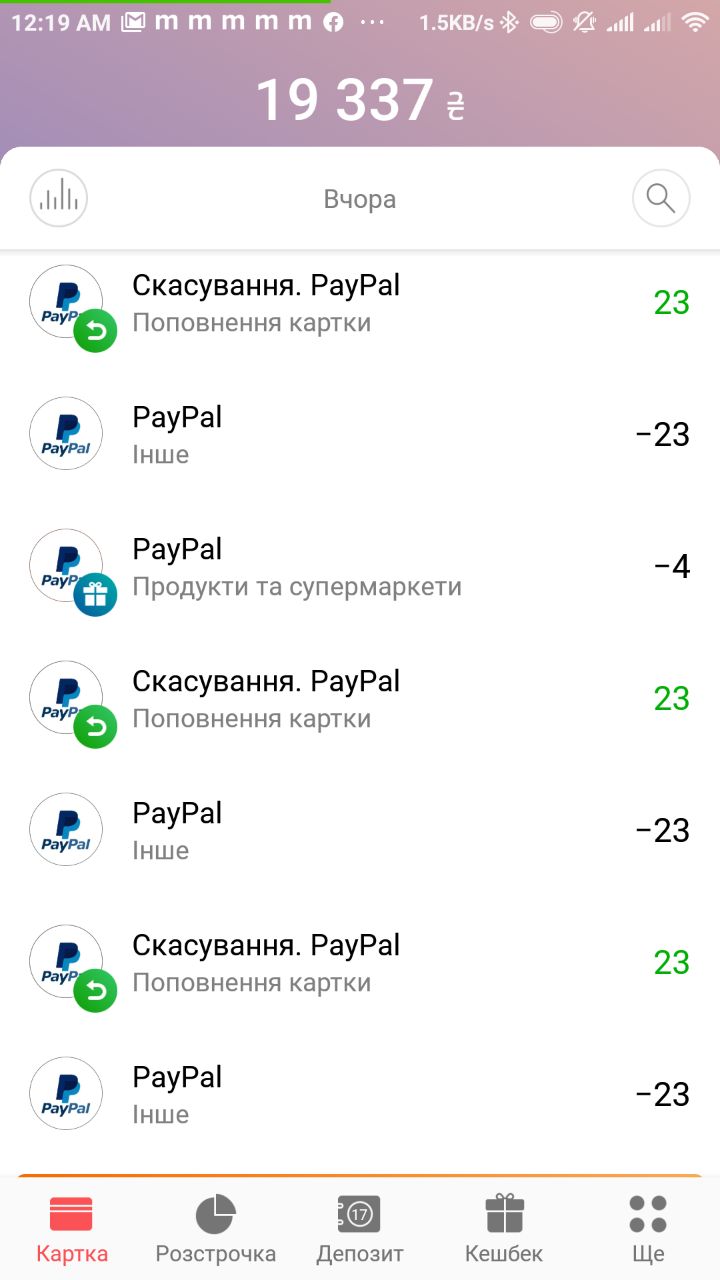
Task: Open the Кешбек tab
Action: click(504, 1229)
